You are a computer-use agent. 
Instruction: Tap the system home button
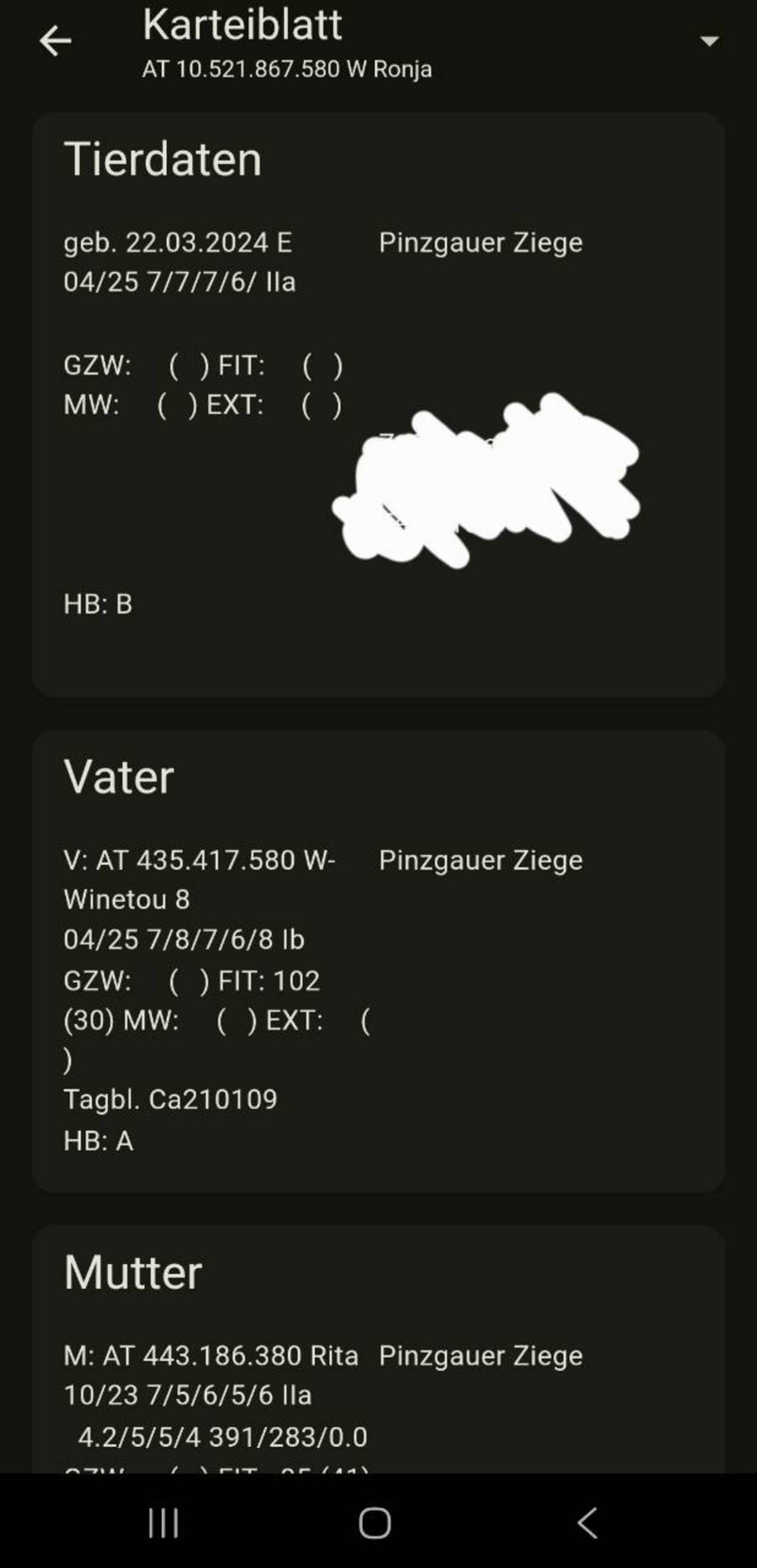point(375,1523)
